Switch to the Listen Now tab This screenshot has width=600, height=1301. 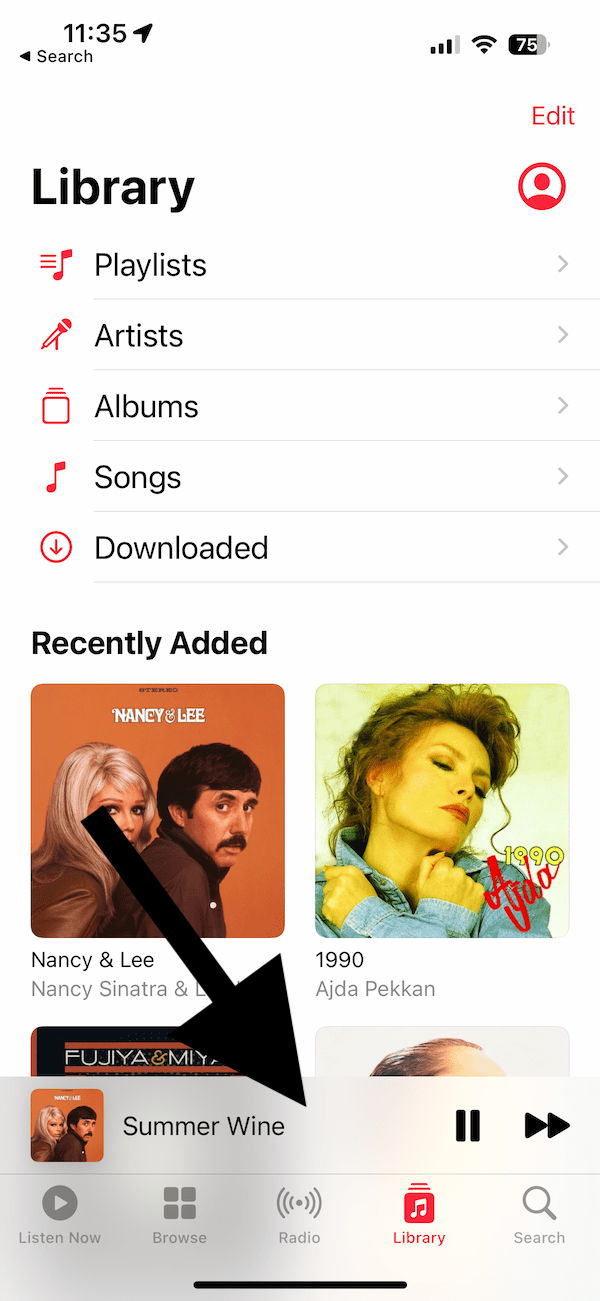(x=60, y=1215)
